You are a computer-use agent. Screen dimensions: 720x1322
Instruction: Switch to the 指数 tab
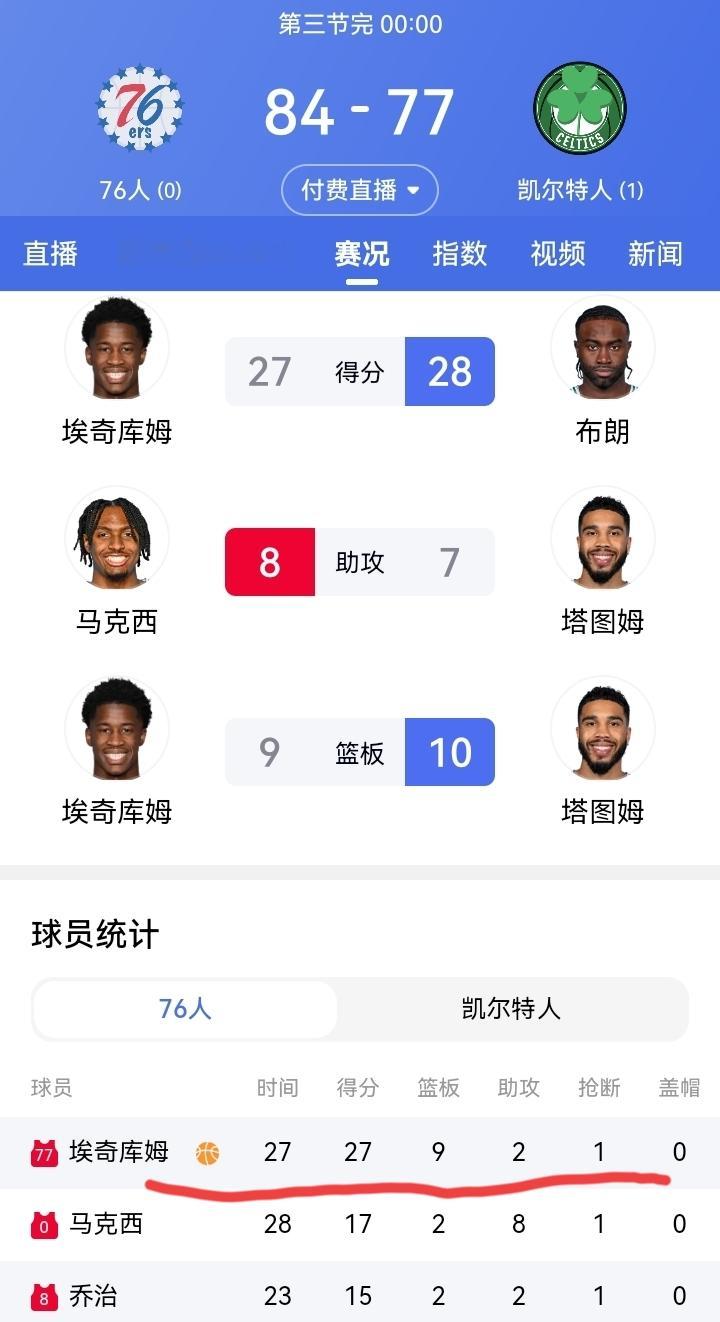pyautogui.click(x=457, y=254)
